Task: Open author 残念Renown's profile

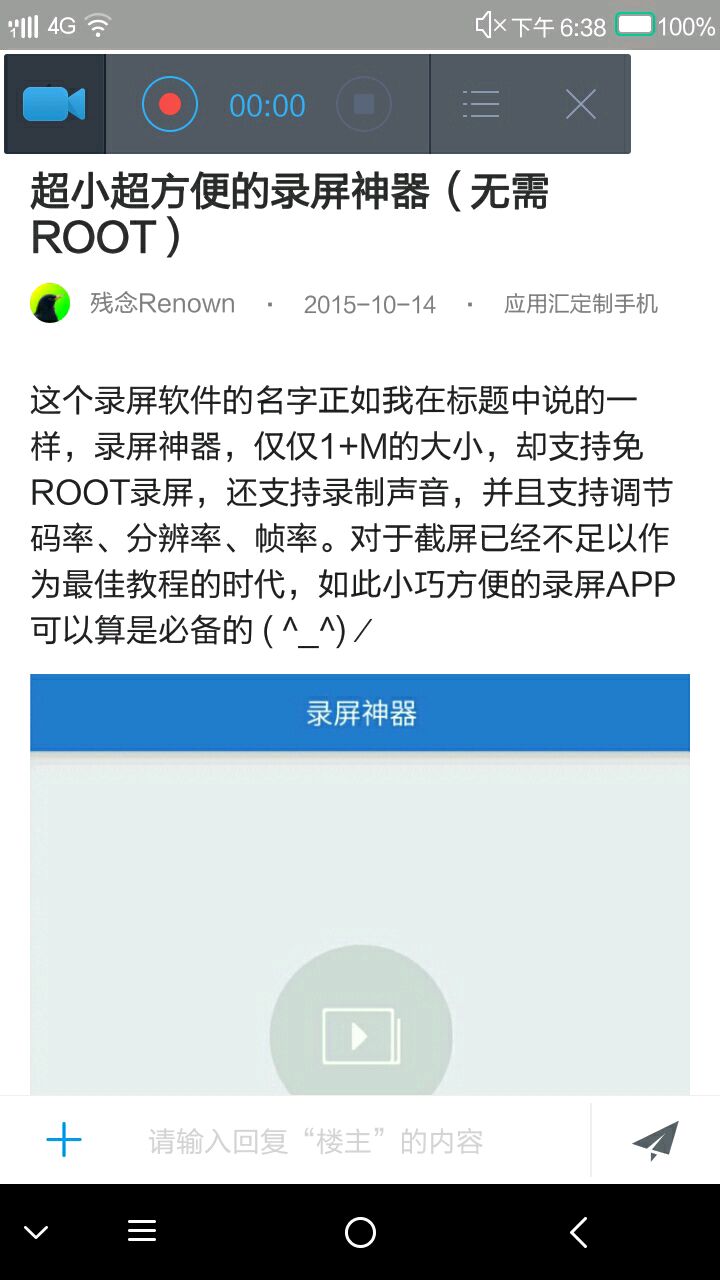Action: [162, 304]
